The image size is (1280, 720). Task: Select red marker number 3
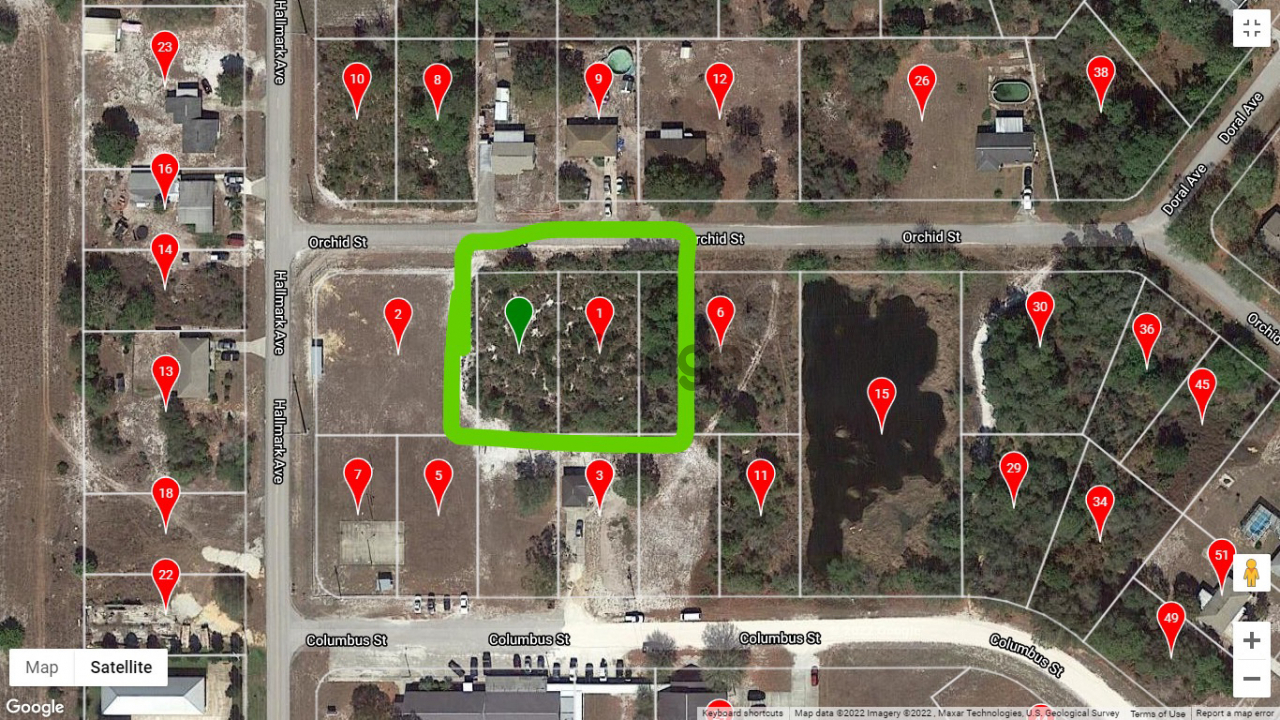click(x=599, y=479)
